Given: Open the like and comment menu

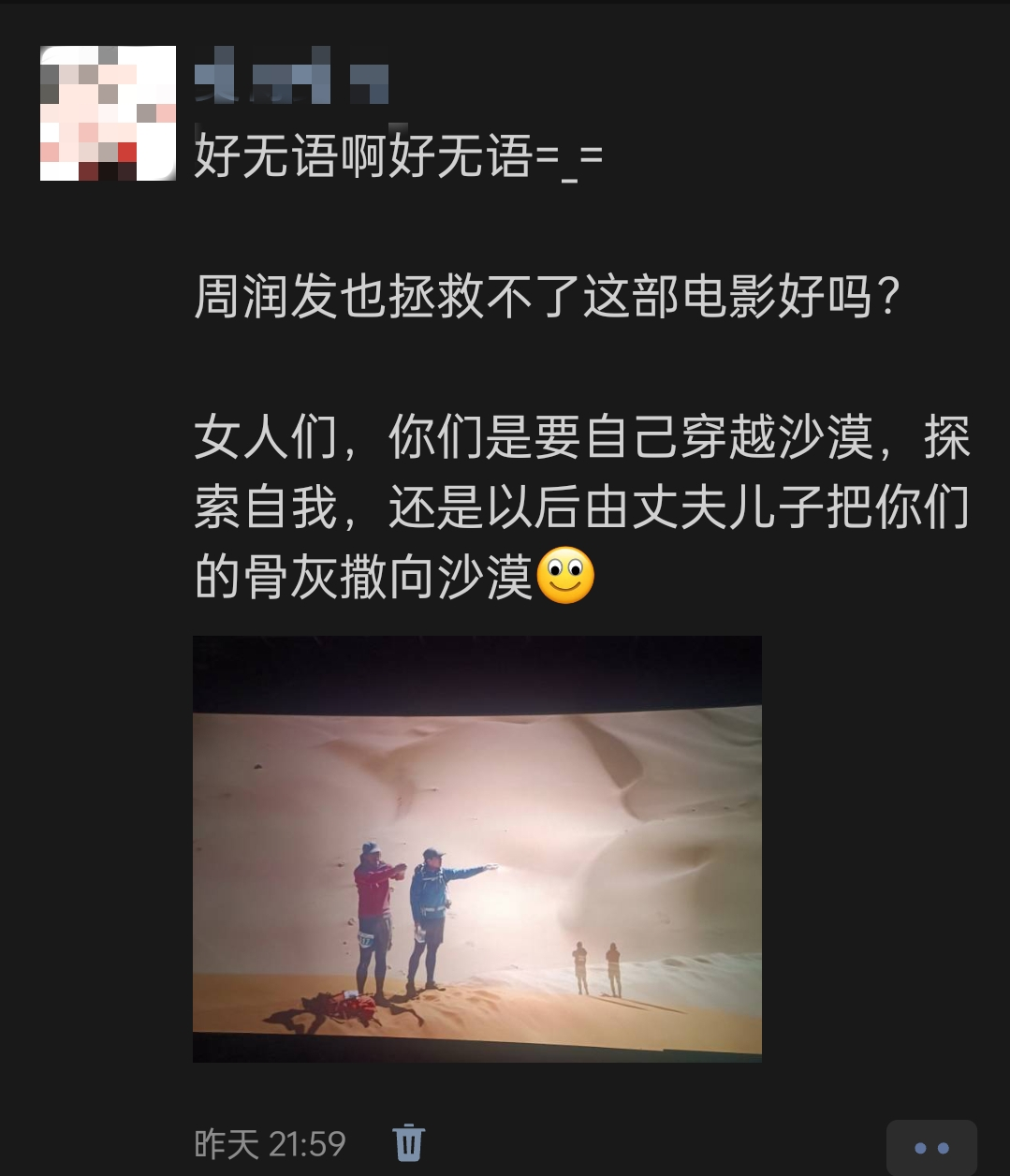Looking at the screenshot, I should click(930, 1147).
